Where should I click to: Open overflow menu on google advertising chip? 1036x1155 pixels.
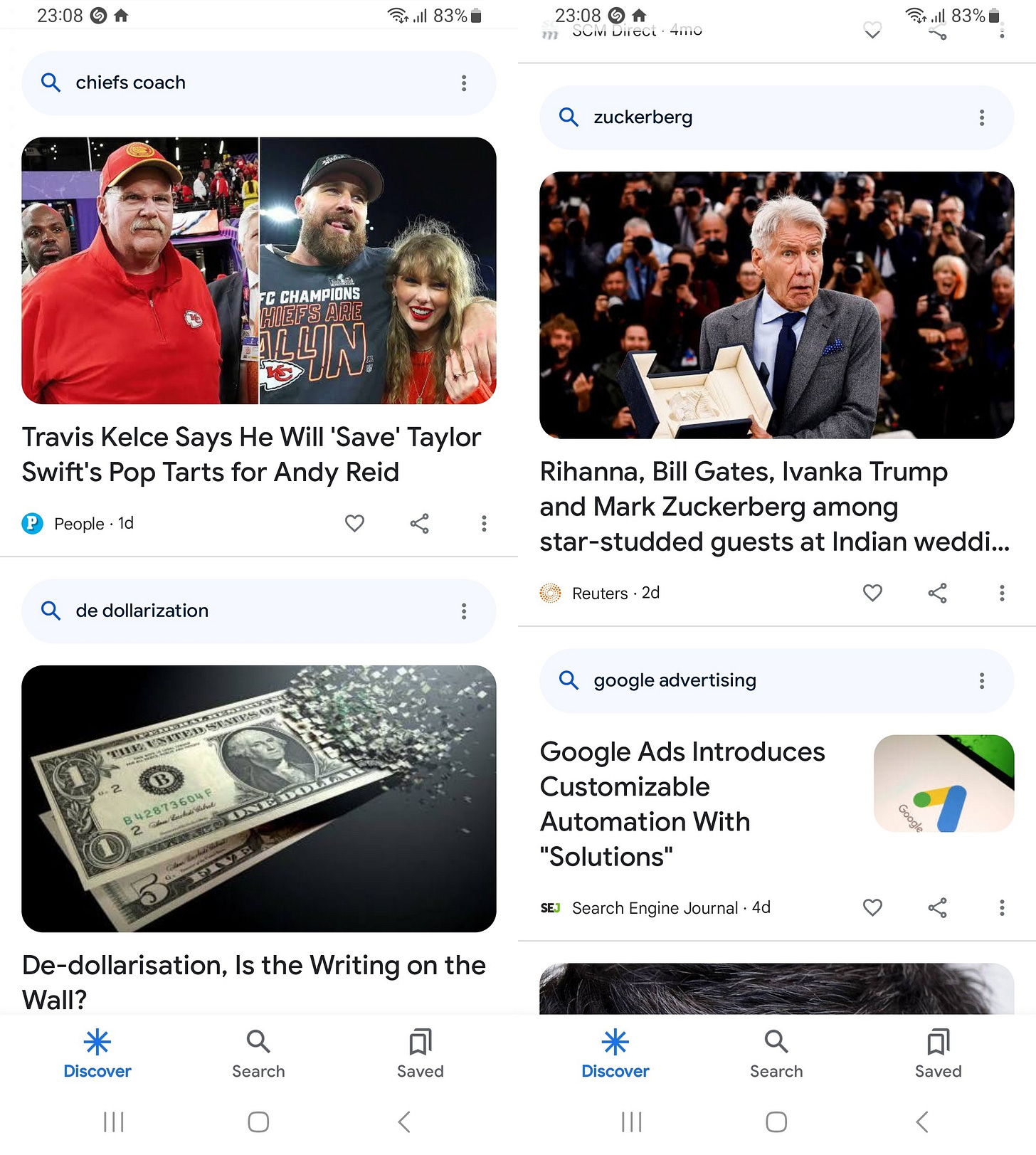(982, 681)
